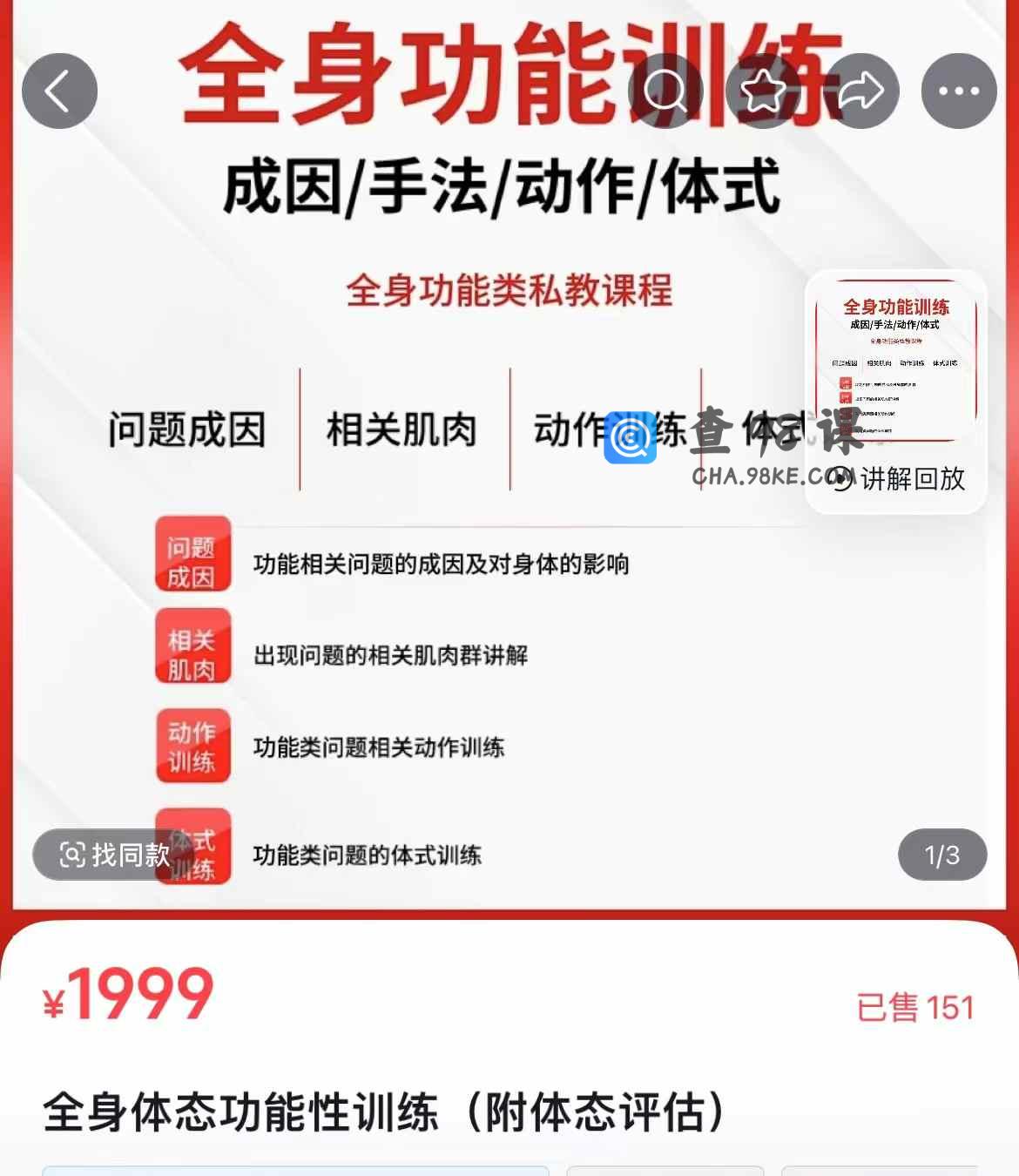Open the three-dot overflow menu
1019x1176 pixels.
(959, 91)
